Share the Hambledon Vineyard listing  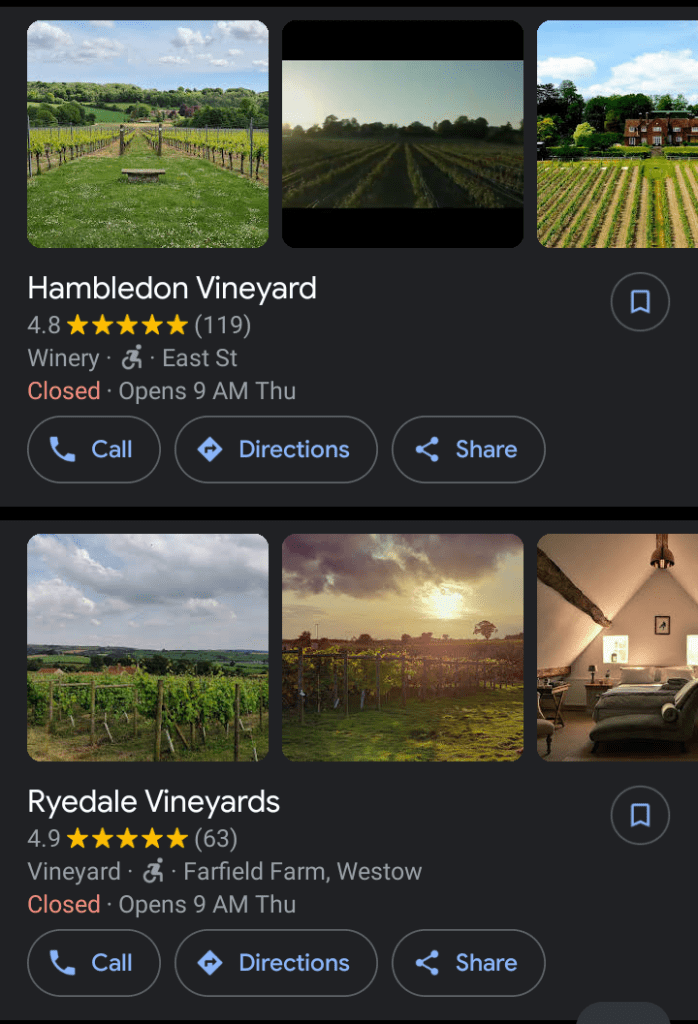pyautogui.click(x=468, y=450)
